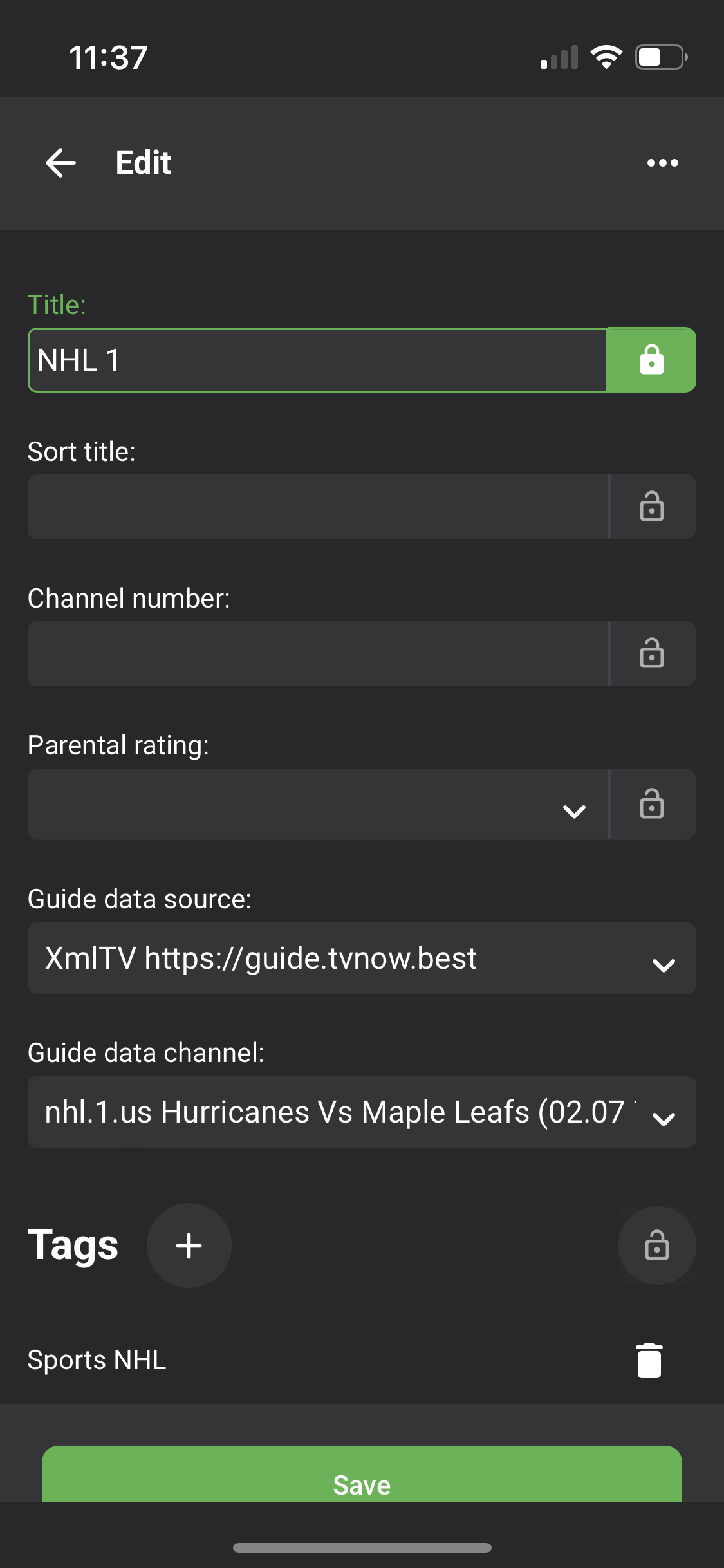724x1568 pixels.
Task: Add a new tag with plus button
Action: tap(189, 1246)
